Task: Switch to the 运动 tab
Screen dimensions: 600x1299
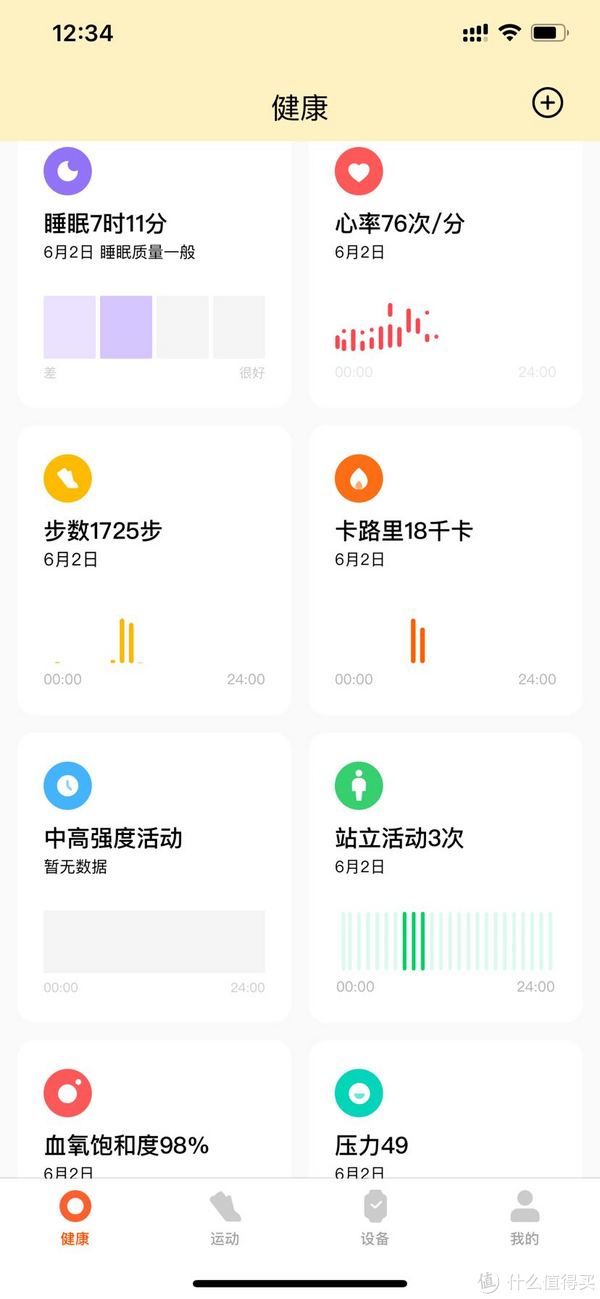Action: click(x=225, y=1218)
